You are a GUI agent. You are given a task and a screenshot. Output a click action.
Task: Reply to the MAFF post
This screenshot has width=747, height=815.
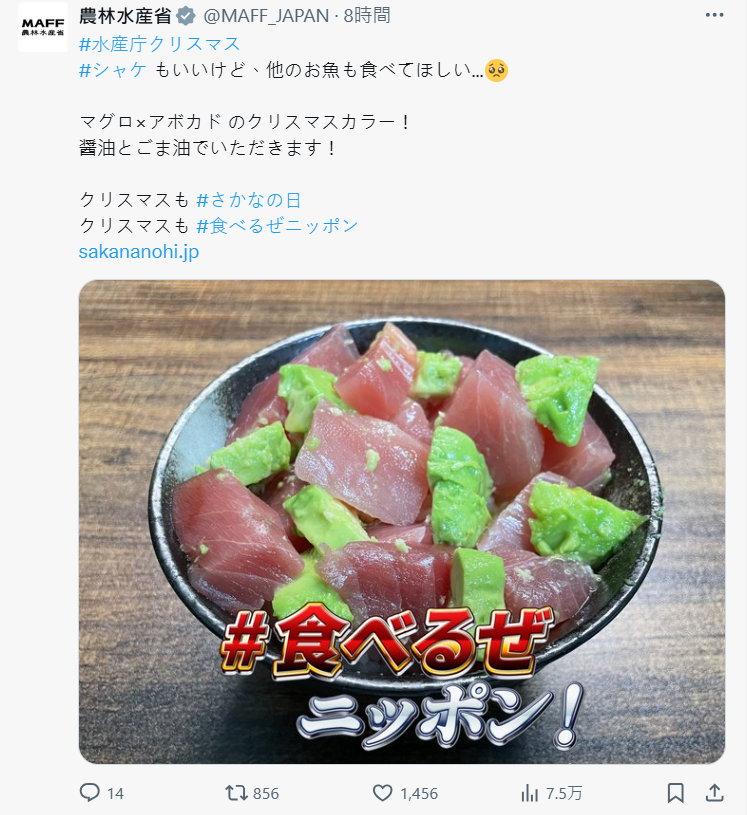(90, 793)
